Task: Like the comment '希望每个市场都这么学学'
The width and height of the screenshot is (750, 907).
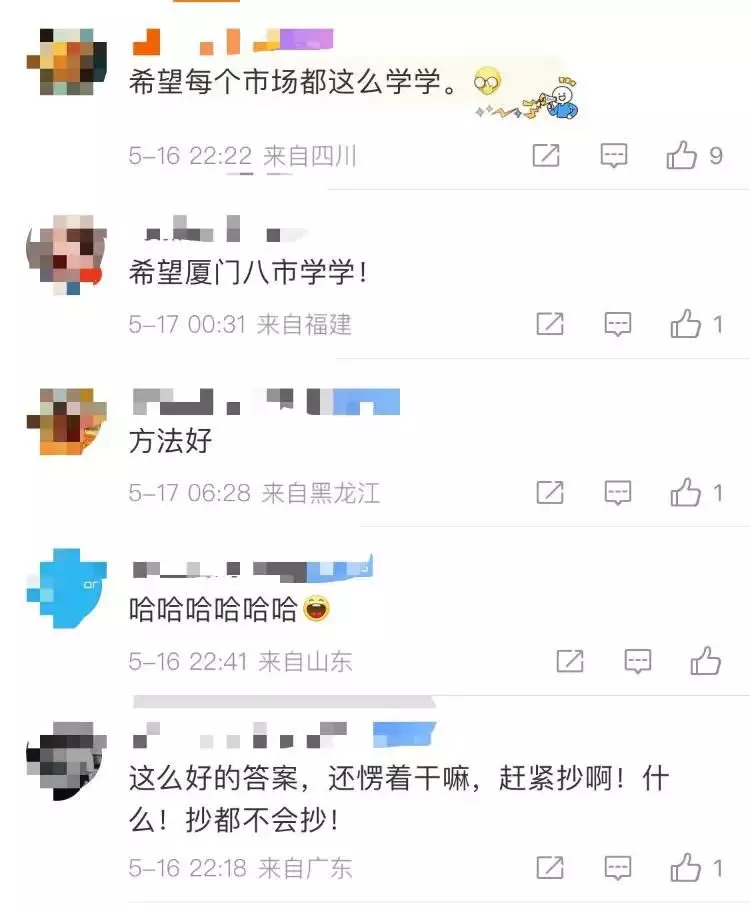Action: tap(682, 155)
